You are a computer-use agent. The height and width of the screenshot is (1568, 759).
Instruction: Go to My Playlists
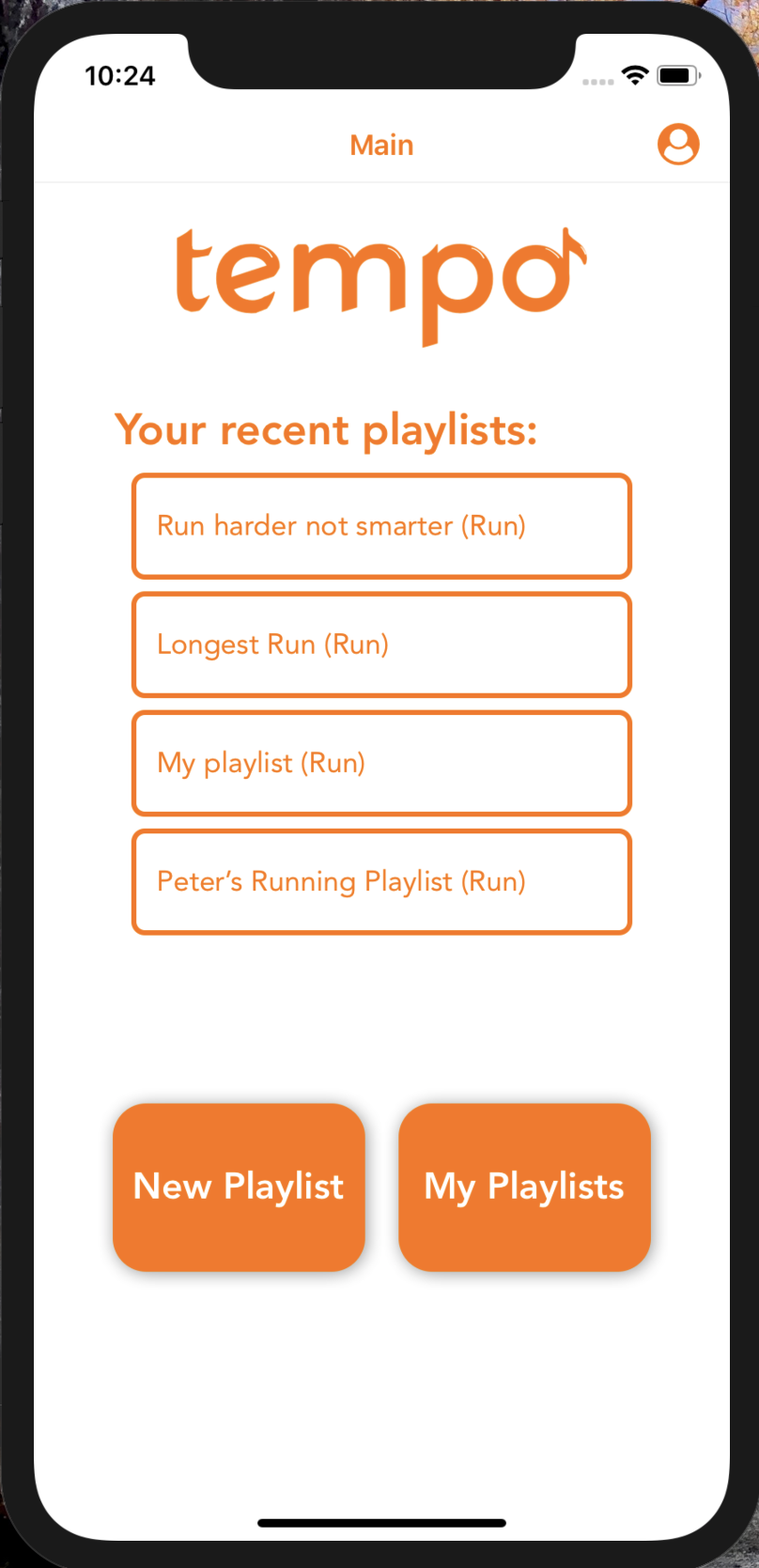pos(524,1187)
